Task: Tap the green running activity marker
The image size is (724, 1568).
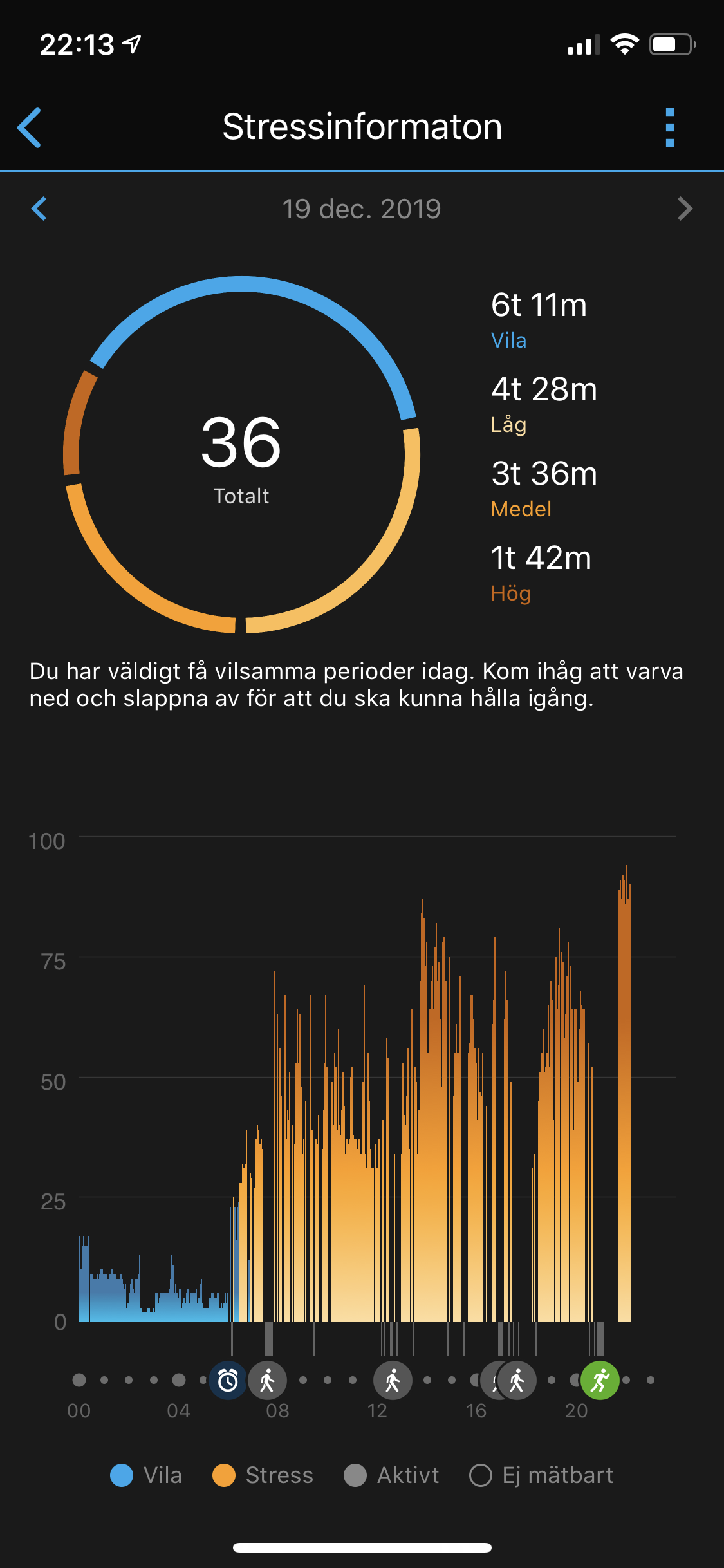Action: (x=600, y=1380)
